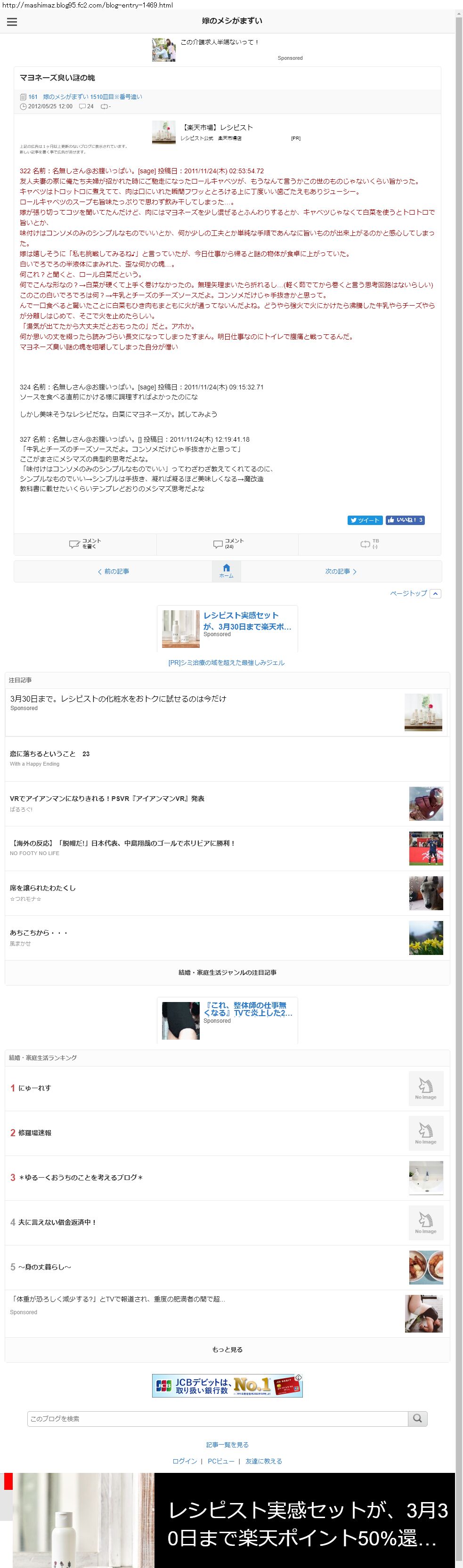
Task: Write a comment with コメントを書く
Action: [x=85, y=543]
